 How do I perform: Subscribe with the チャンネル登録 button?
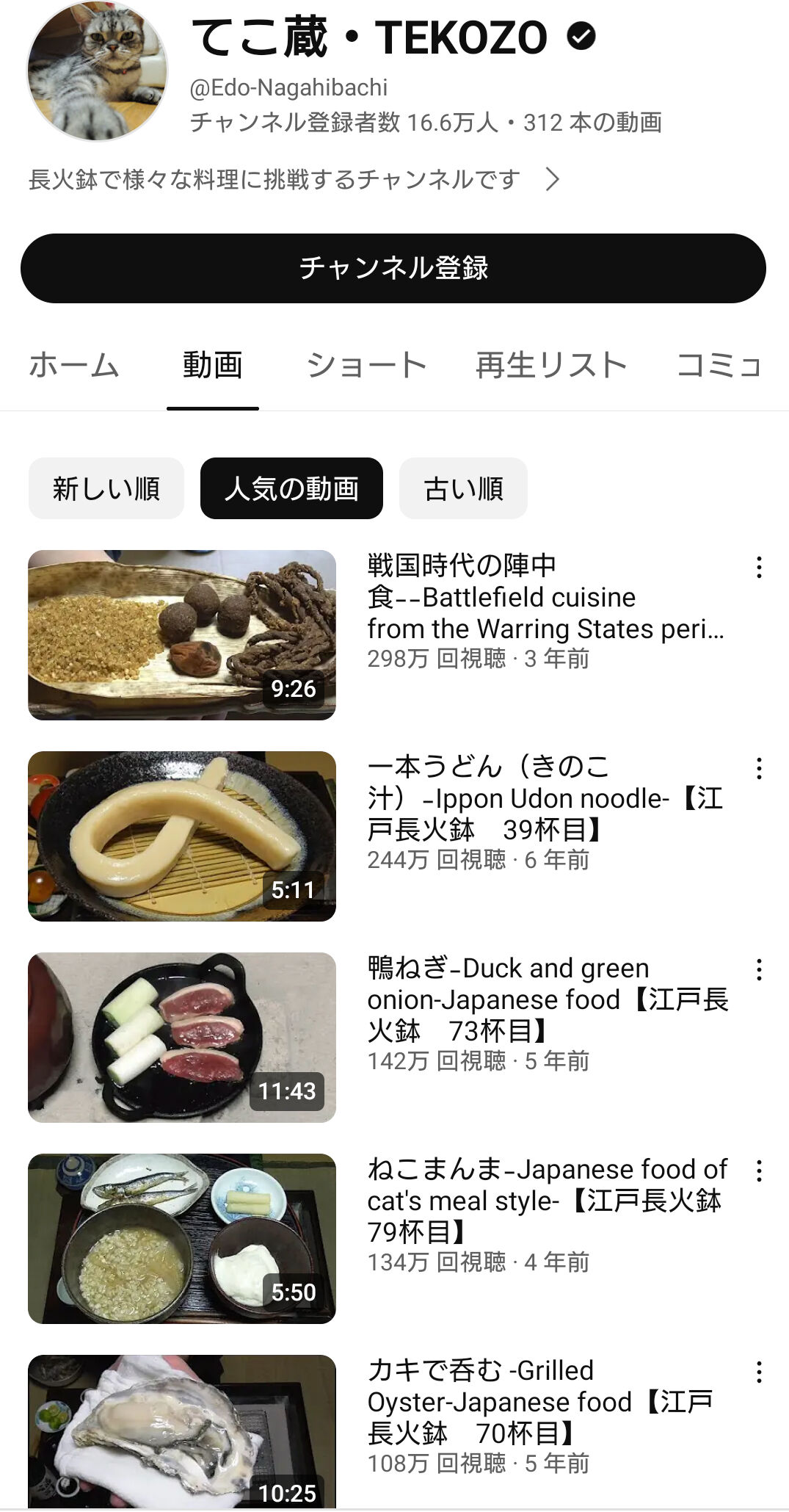coord(393,268)
